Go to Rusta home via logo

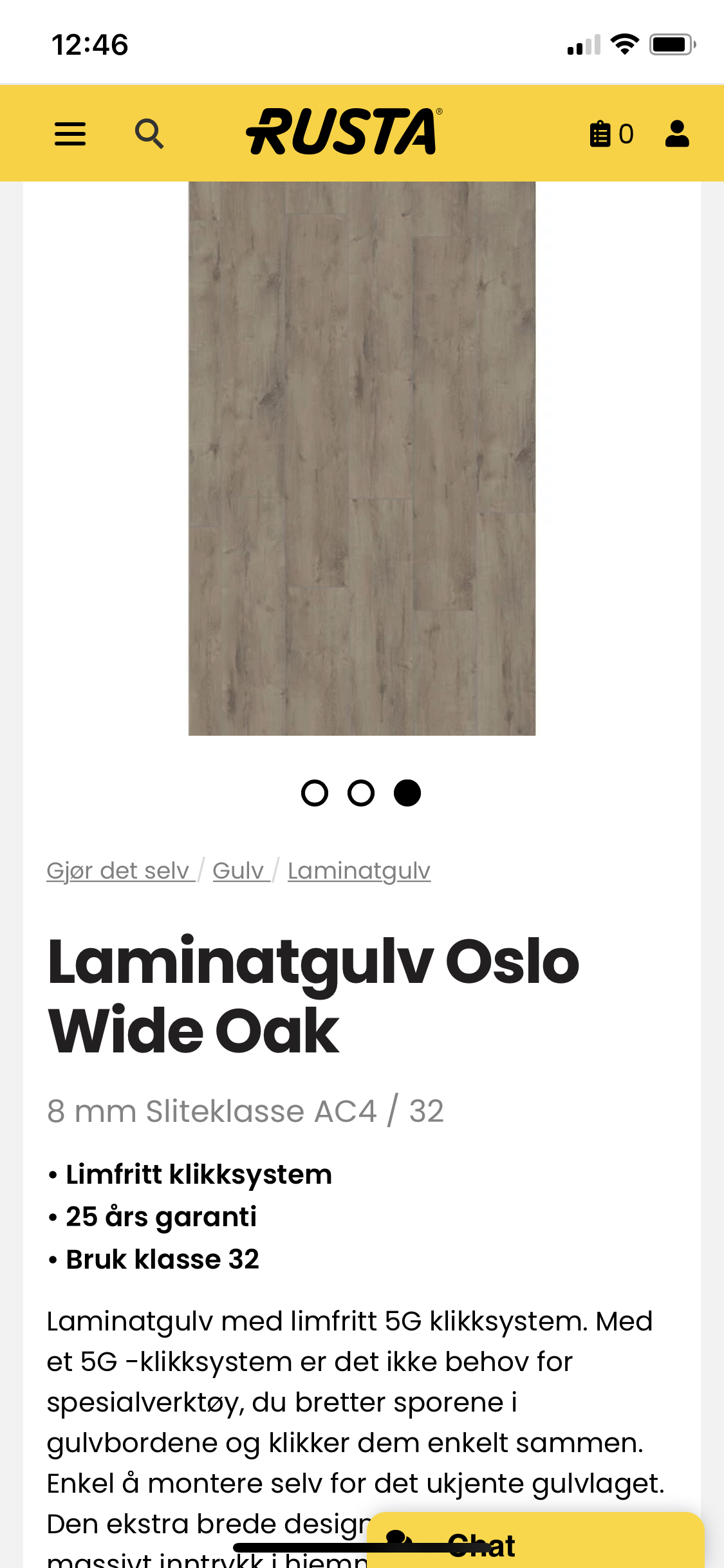click(344, 132)
